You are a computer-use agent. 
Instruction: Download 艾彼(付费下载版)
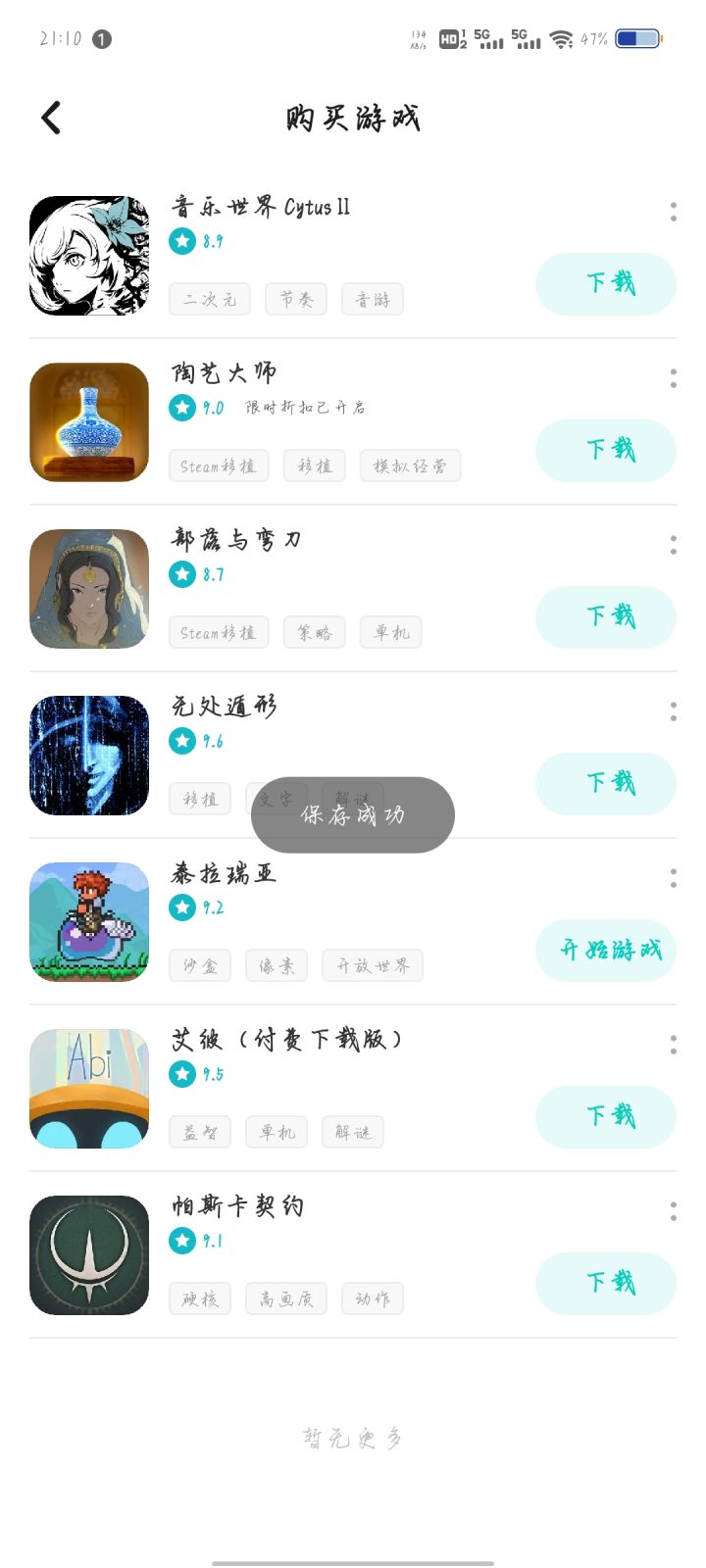click(x=605, y=1117)
